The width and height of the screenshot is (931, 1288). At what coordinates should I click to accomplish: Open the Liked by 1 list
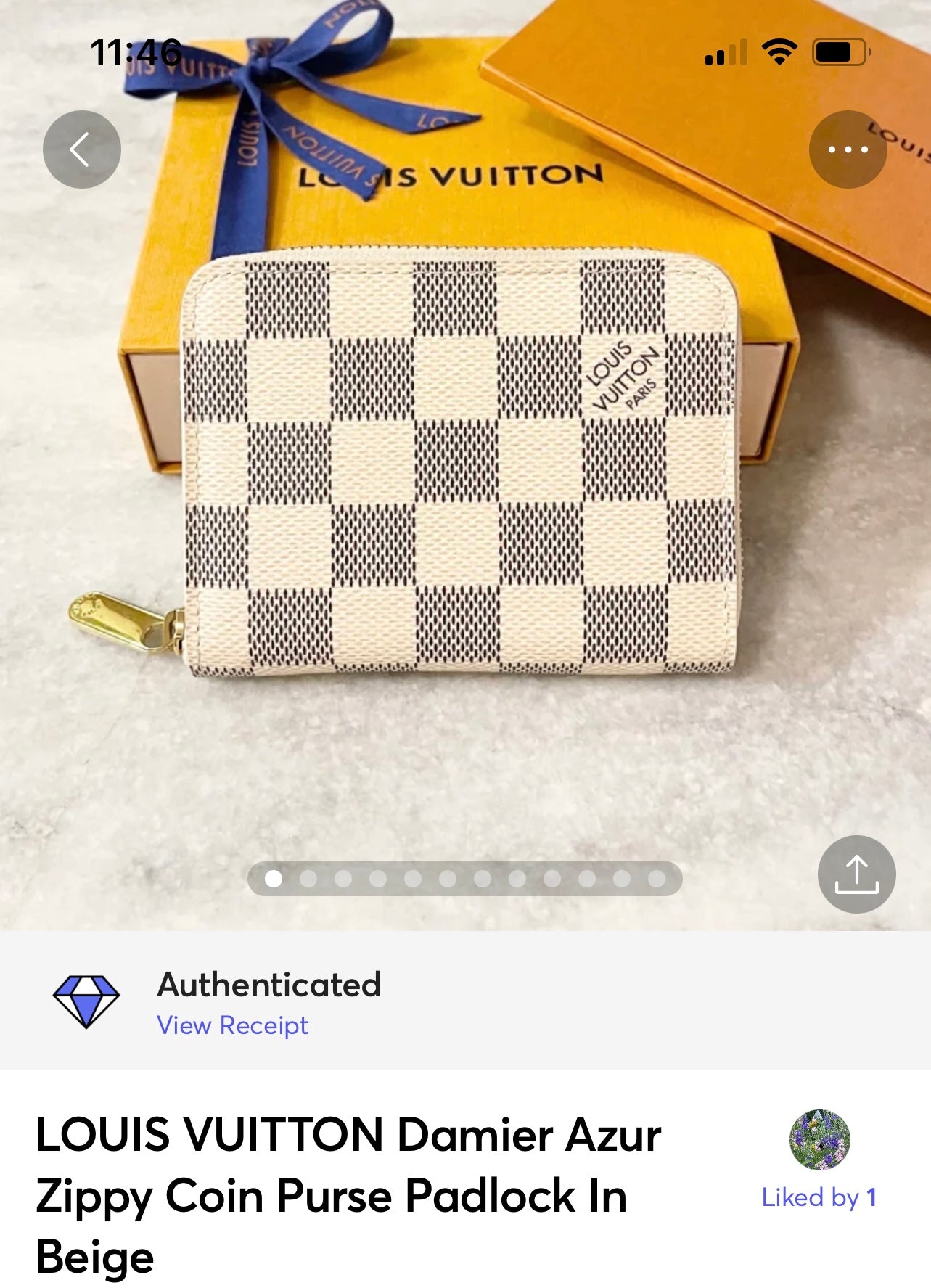(819, 1197)
